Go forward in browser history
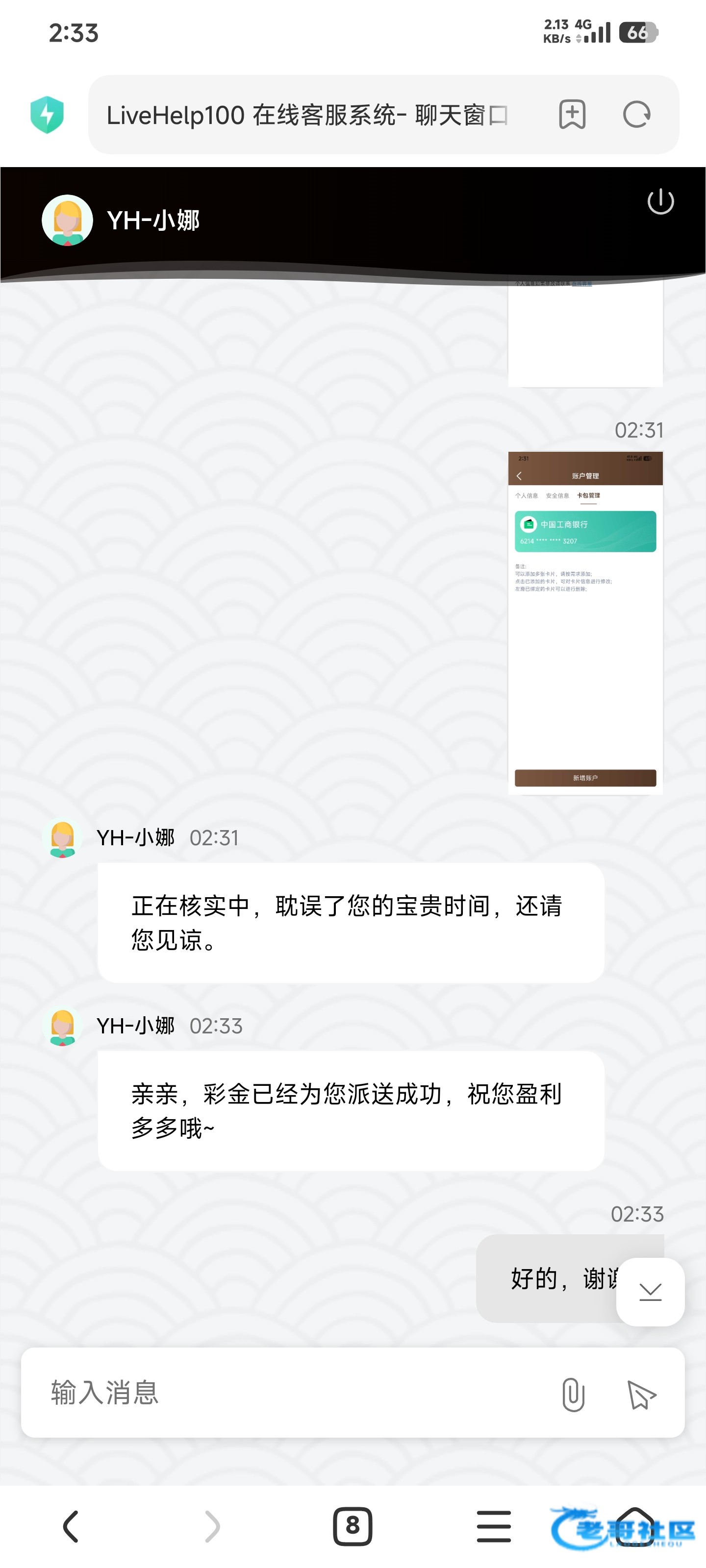 pos(211,1526)
